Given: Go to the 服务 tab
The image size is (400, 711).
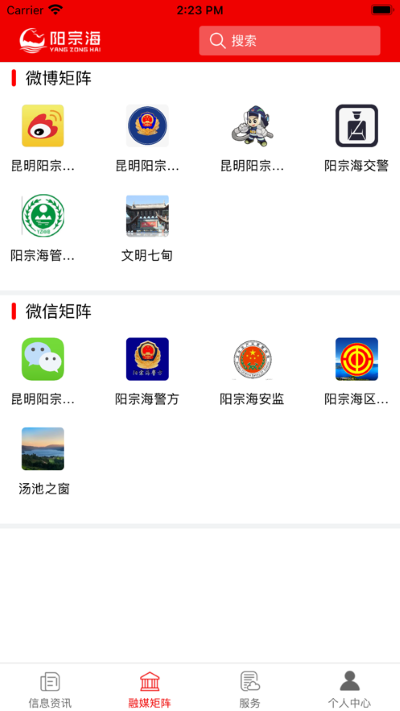Looking at the screenshot, I should point(250,689).
